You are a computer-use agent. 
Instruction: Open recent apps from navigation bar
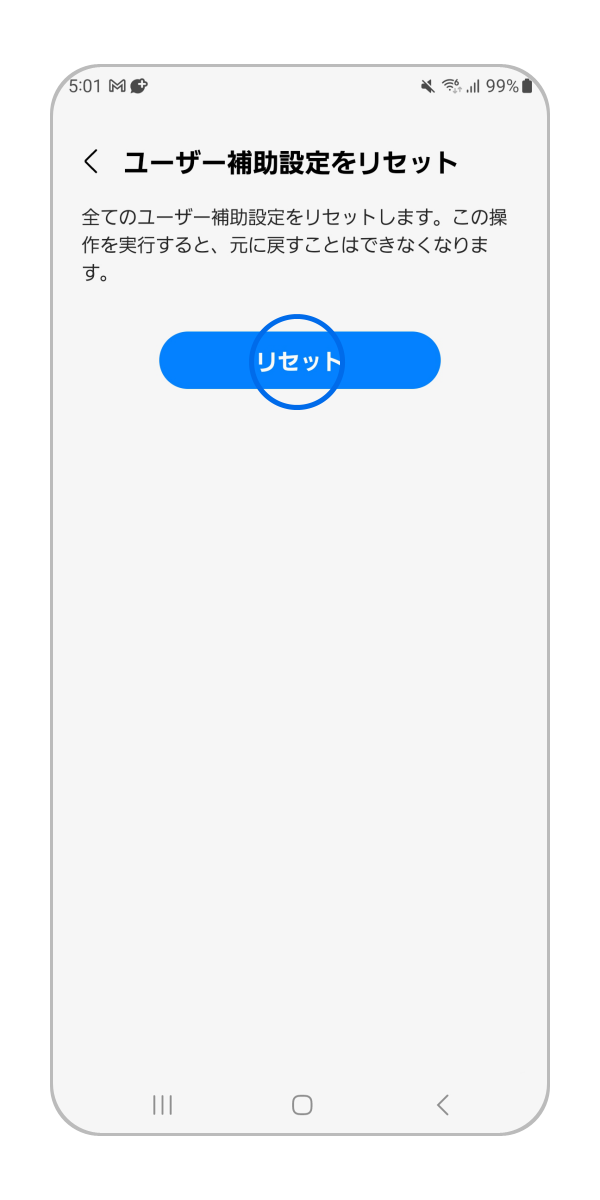pyautogui.click(x=162, y=1104)
